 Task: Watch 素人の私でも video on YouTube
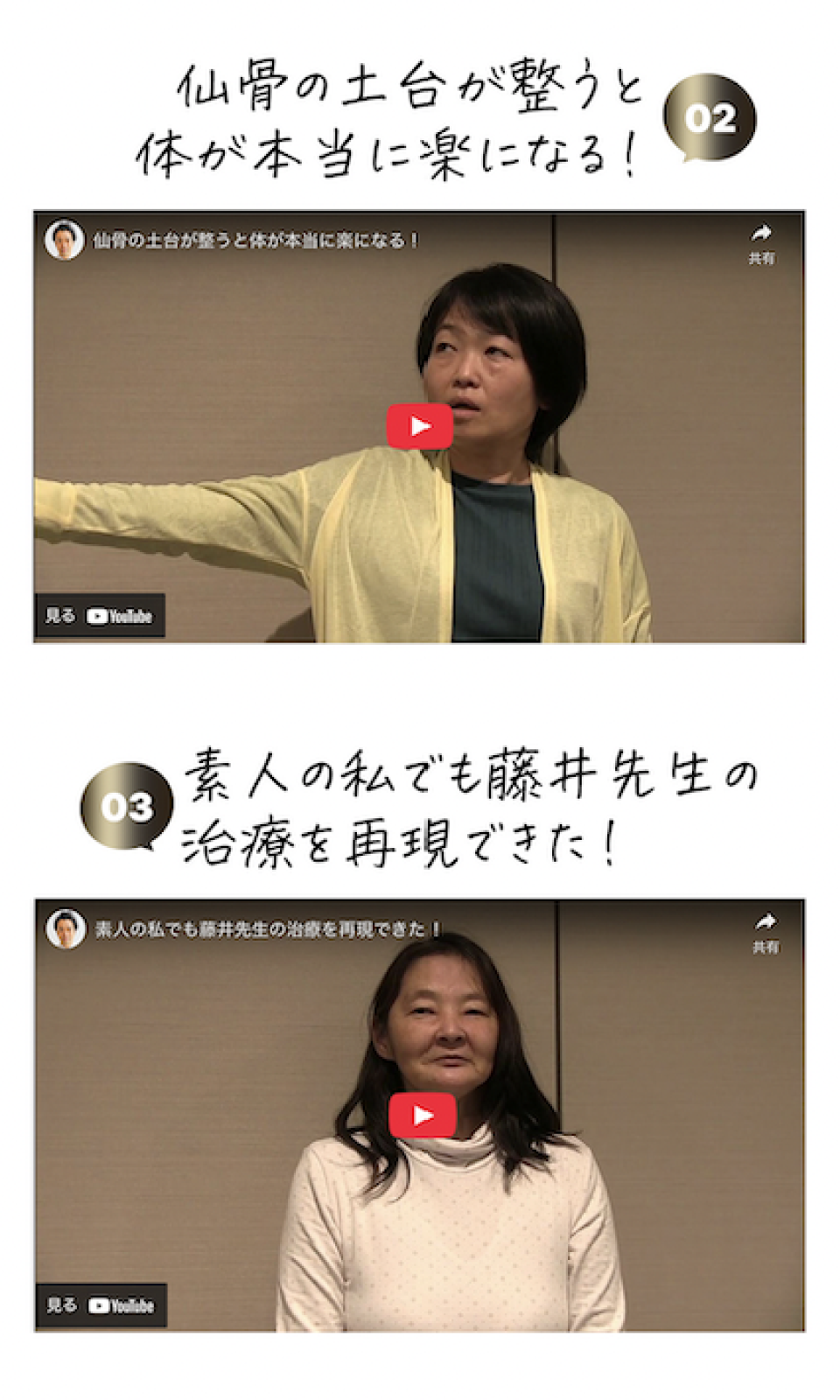[101, 1305]
